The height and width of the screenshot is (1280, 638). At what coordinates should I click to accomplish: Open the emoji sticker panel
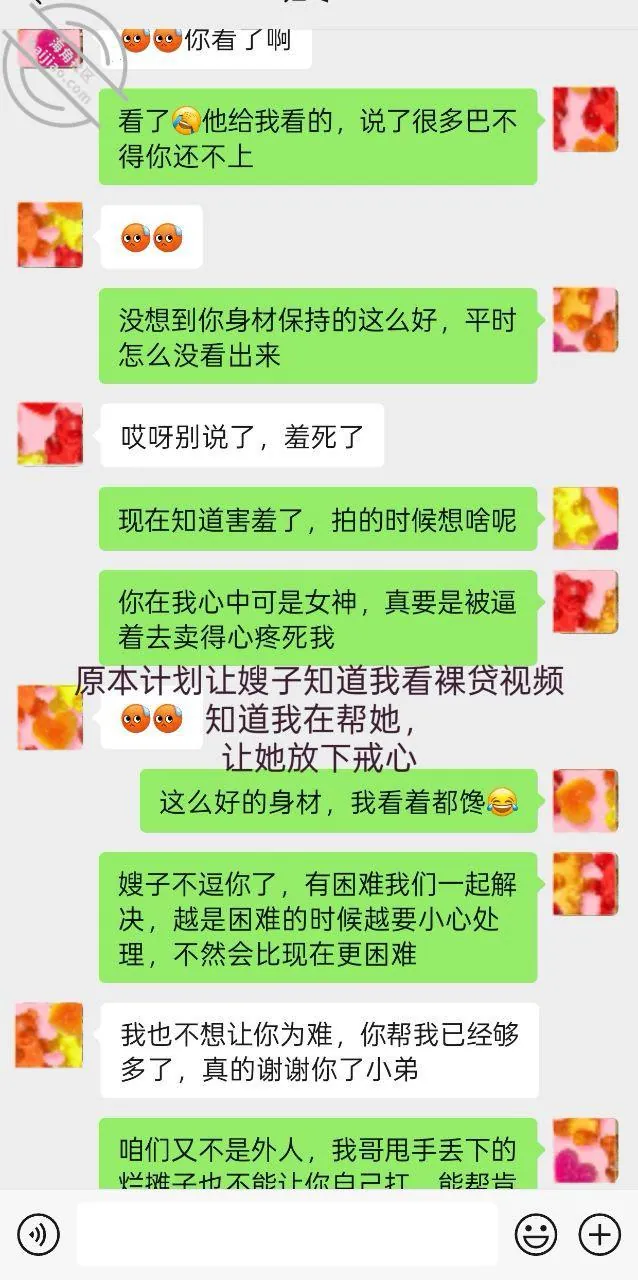tap(536, 1235)
